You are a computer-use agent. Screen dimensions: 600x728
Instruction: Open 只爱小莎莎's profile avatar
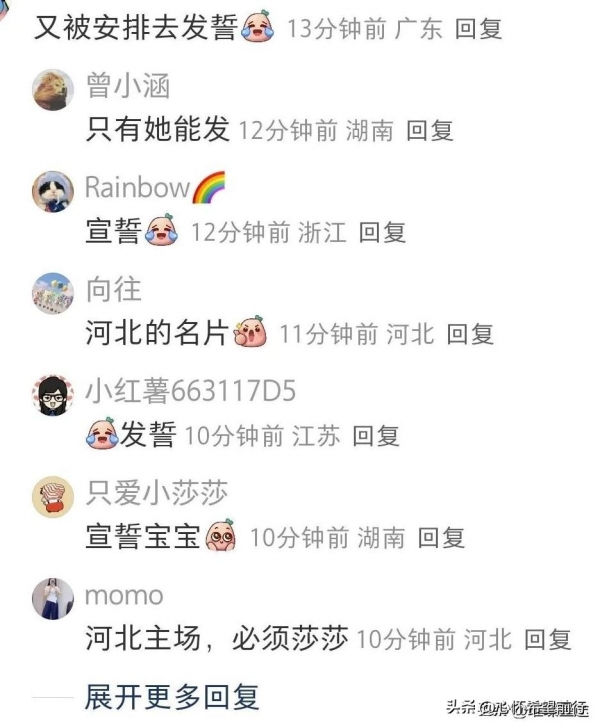pyautogui.click(x=53, y=497)
